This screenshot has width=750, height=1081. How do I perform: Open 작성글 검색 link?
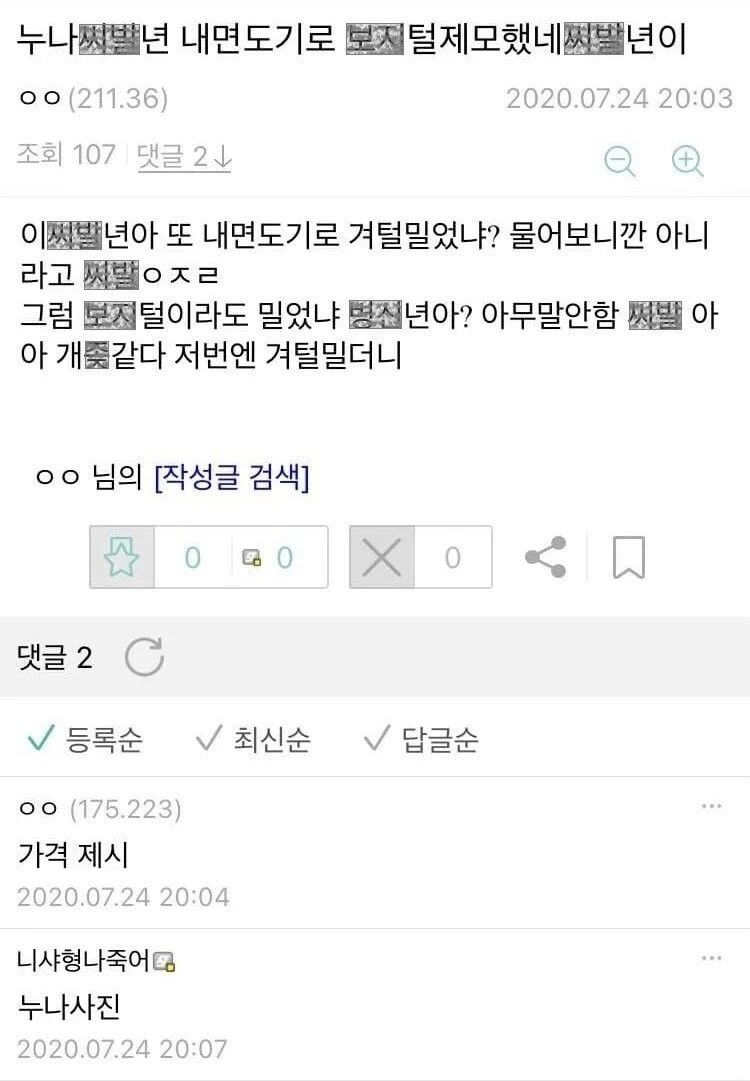(232, 479)
